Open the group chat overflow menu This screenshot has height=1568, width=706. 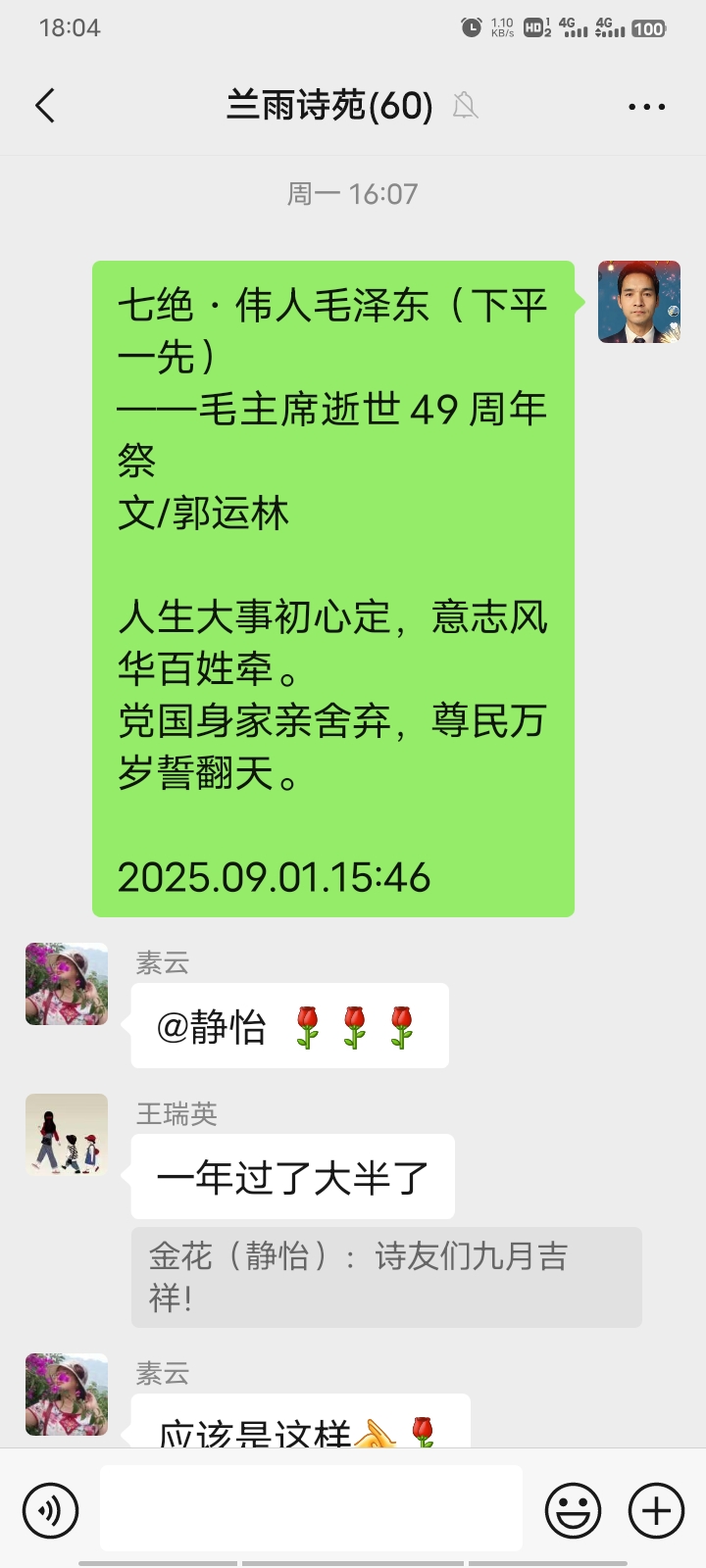click(646, 107)
